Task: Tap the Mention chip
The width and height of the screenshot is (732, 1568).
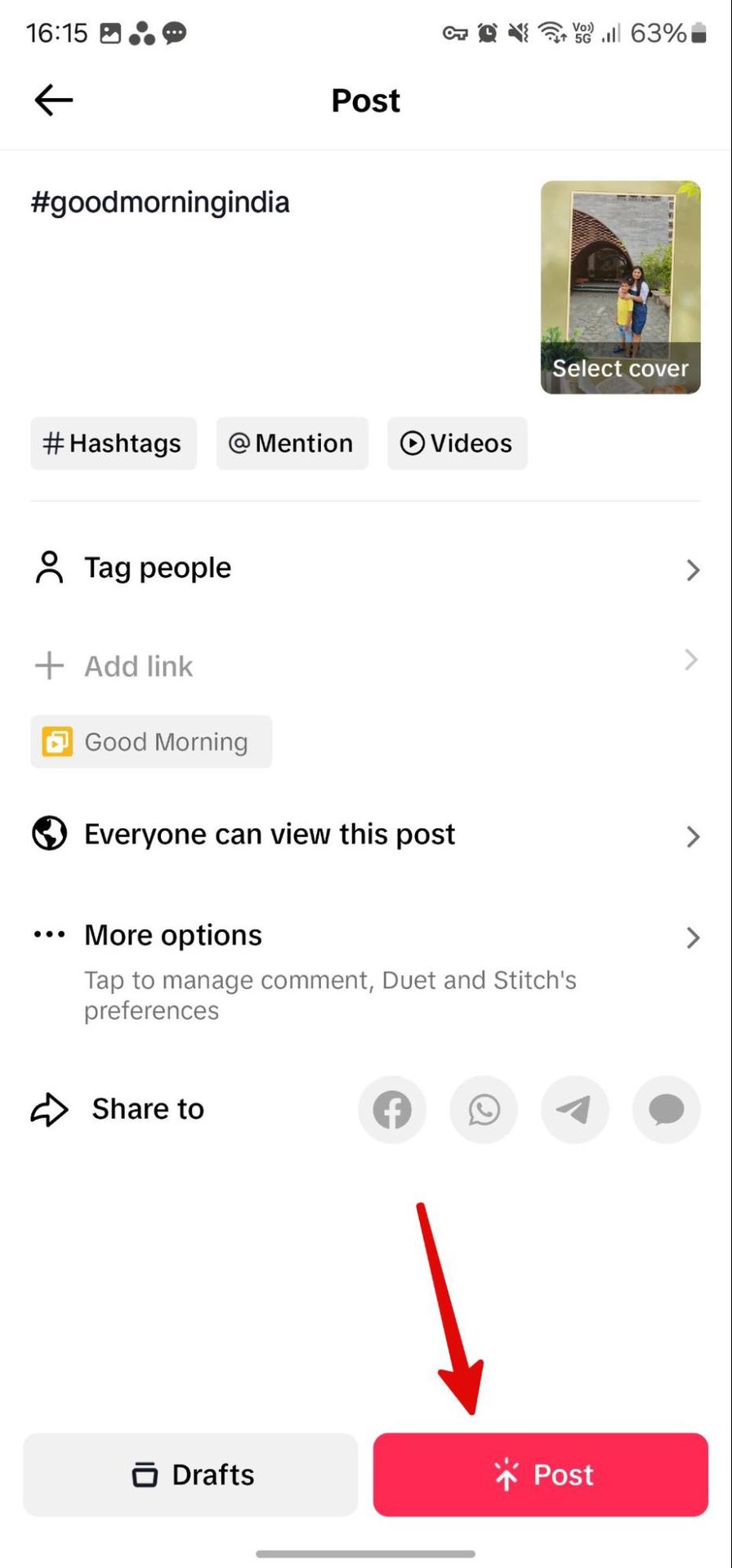Action: pyautogui.click(x=292, y=443)
